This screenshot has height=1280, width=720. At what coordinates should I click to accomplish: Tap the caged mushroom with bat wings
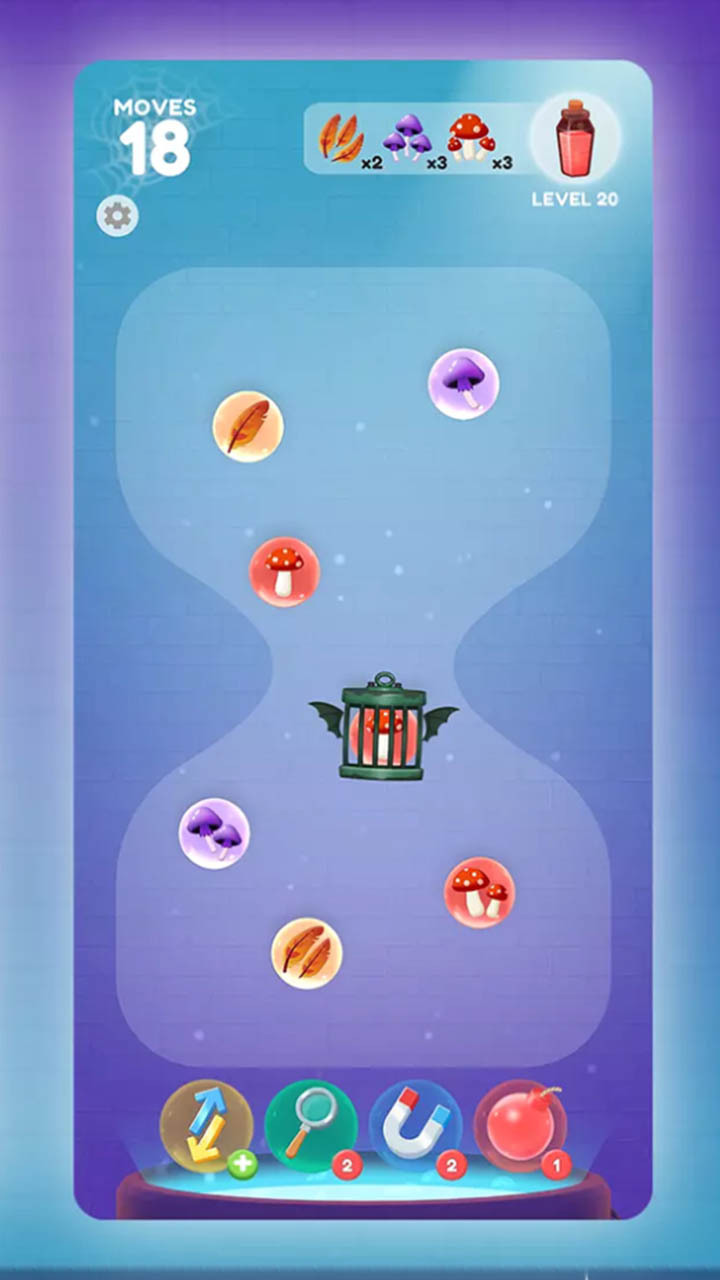[x=383, y=727]
